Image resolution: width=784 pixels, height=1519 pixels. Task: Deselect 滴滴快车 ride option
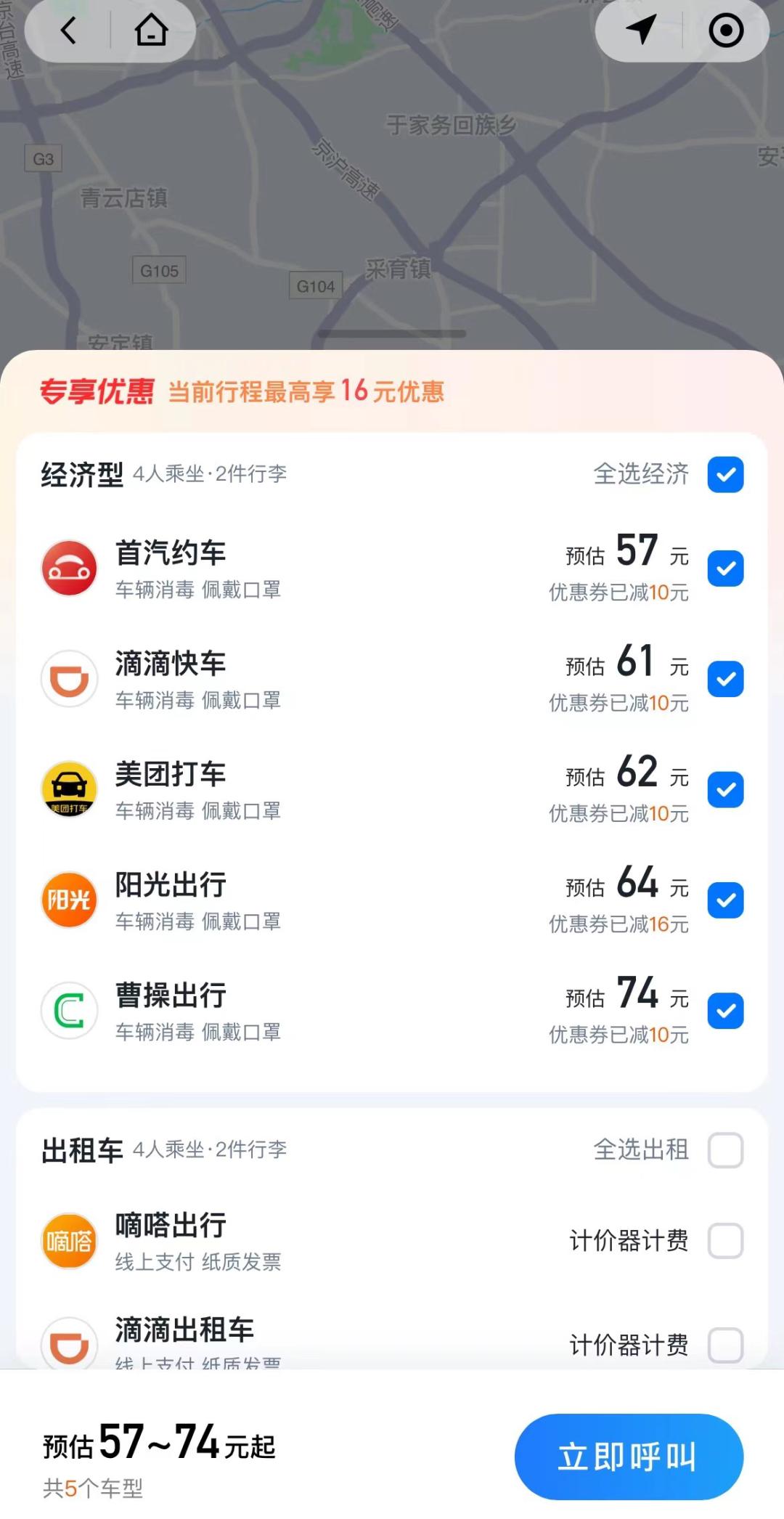[x=725, y=679]
